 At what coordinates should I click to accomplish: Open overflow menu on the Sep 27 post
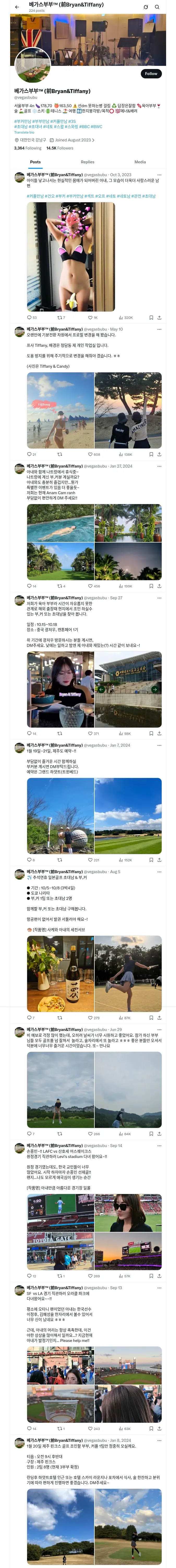(160, 598)
